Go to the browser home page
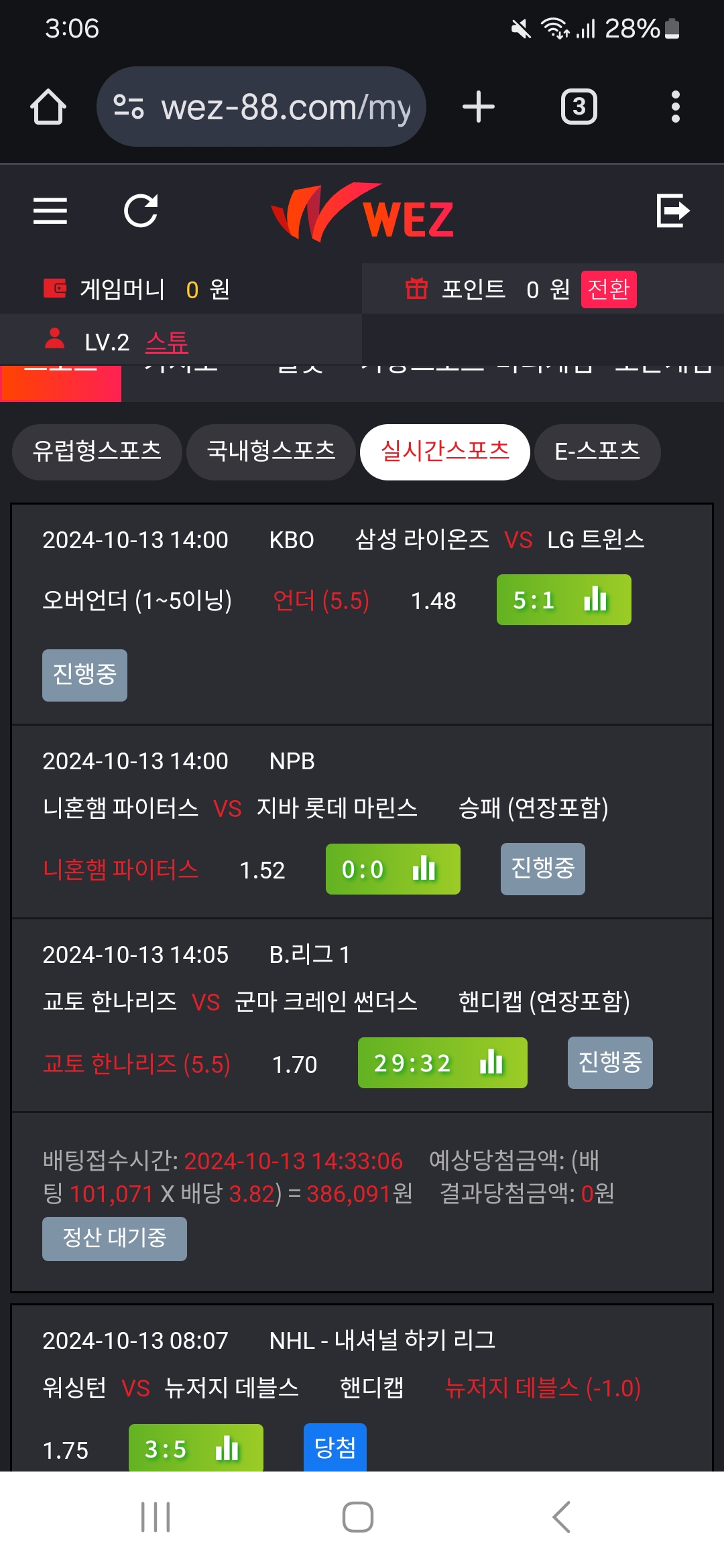 [x=48, y=107]
